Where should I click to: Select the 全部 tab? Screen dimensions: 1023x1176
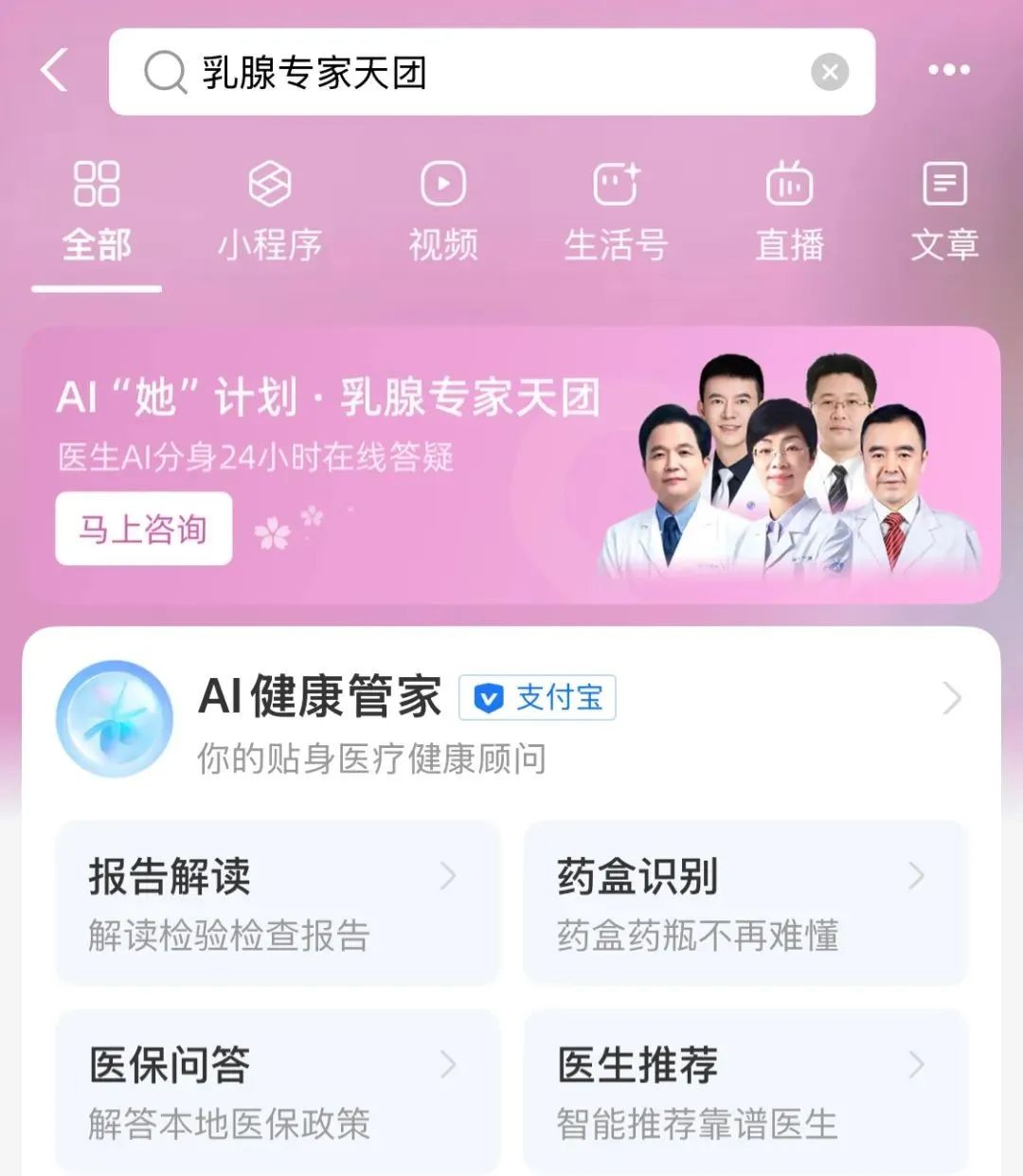[97, 212]
